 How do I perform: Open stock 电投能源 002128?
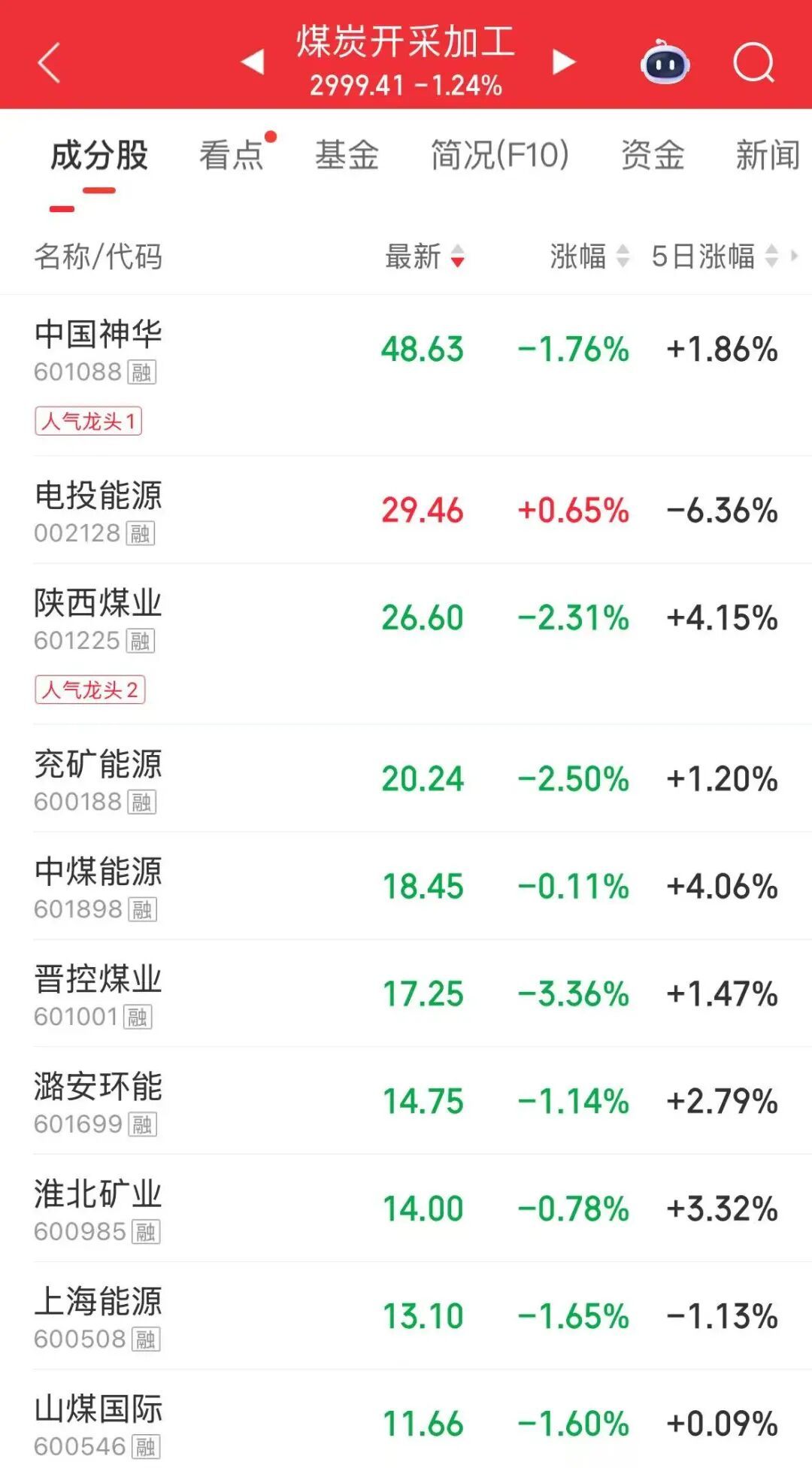406,510
